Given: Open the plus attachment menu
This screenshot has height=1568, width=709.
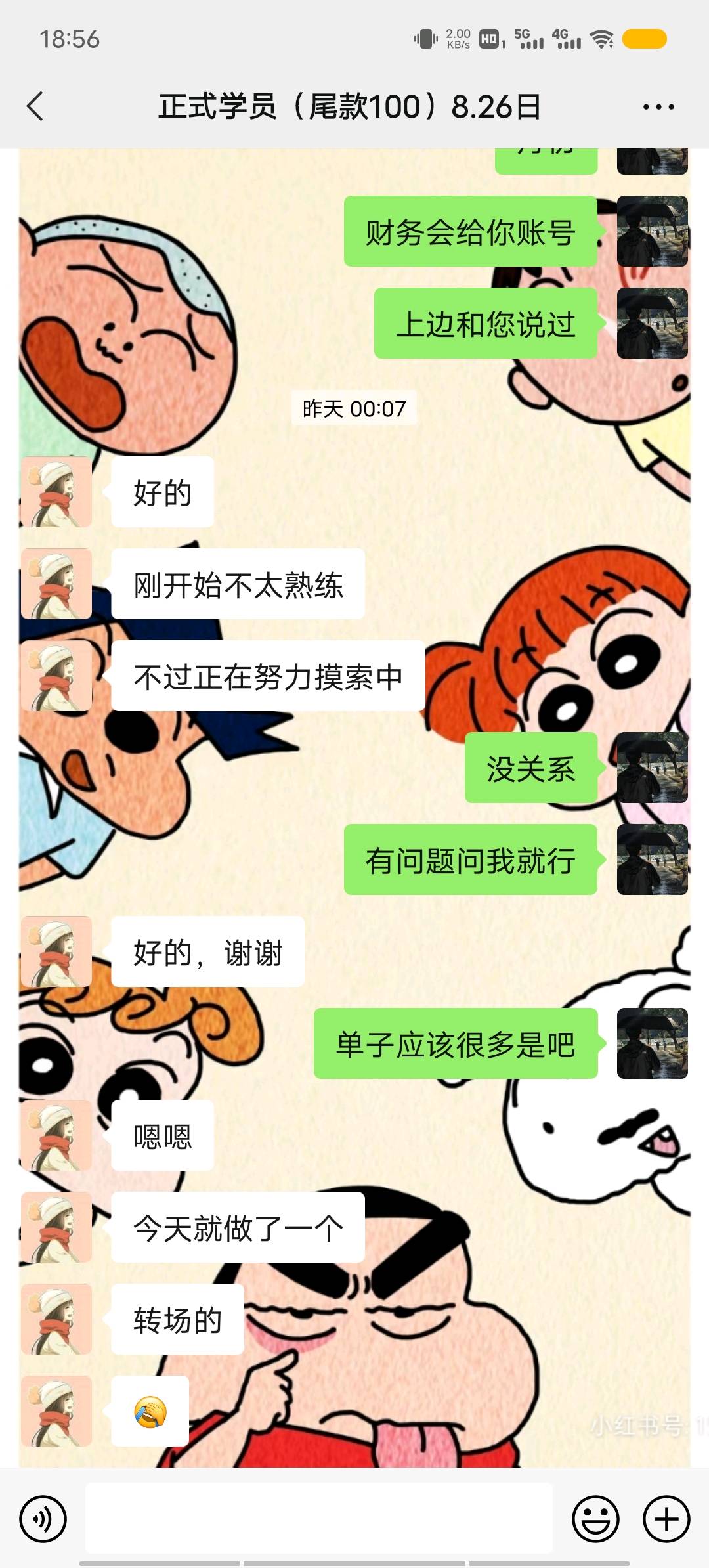Looking at the screenshot, I should tap(666, 1519).
